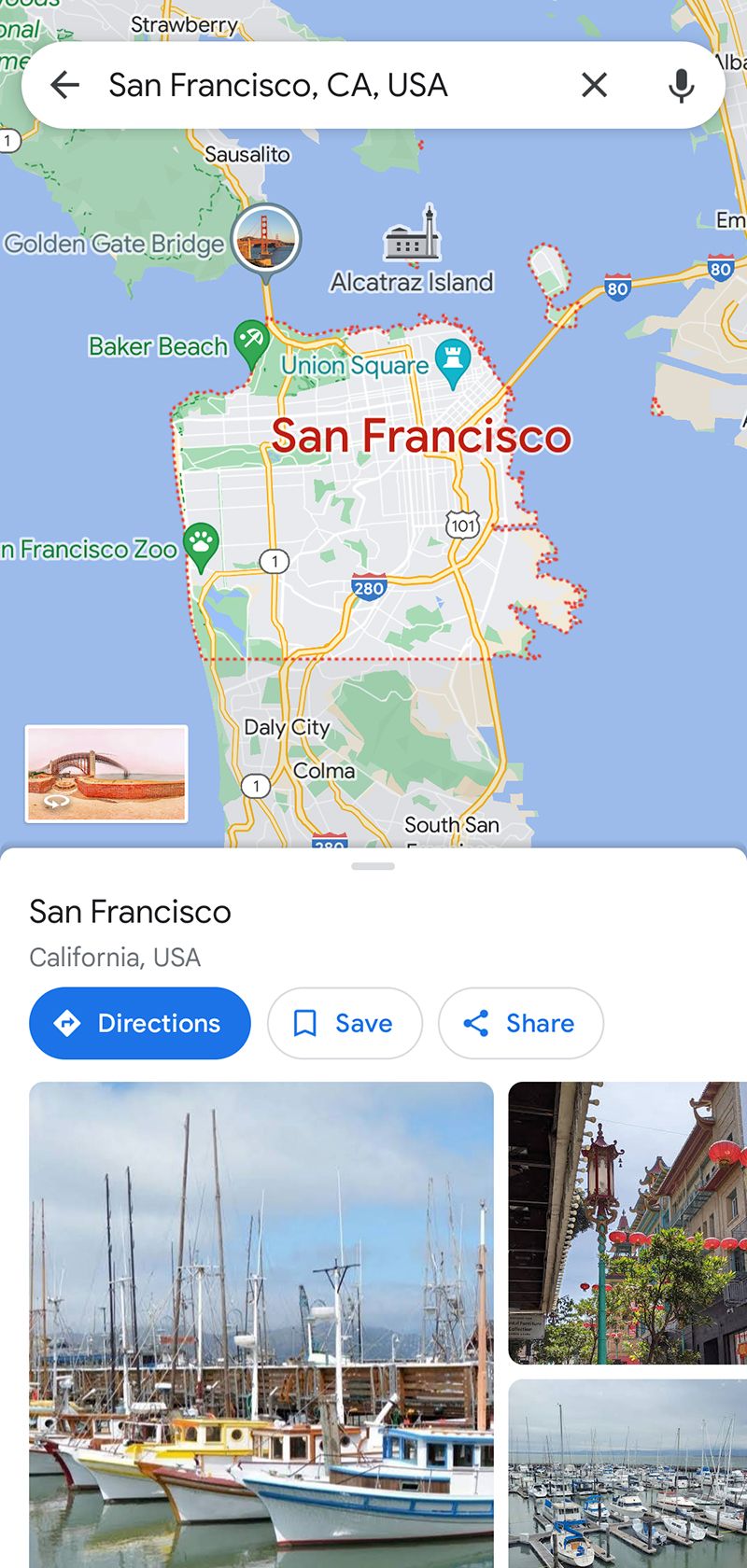This screenshot has width=747, height=1568.
Task: Tap the sheet handle to expand details
Action: click(x=373, y=866)
